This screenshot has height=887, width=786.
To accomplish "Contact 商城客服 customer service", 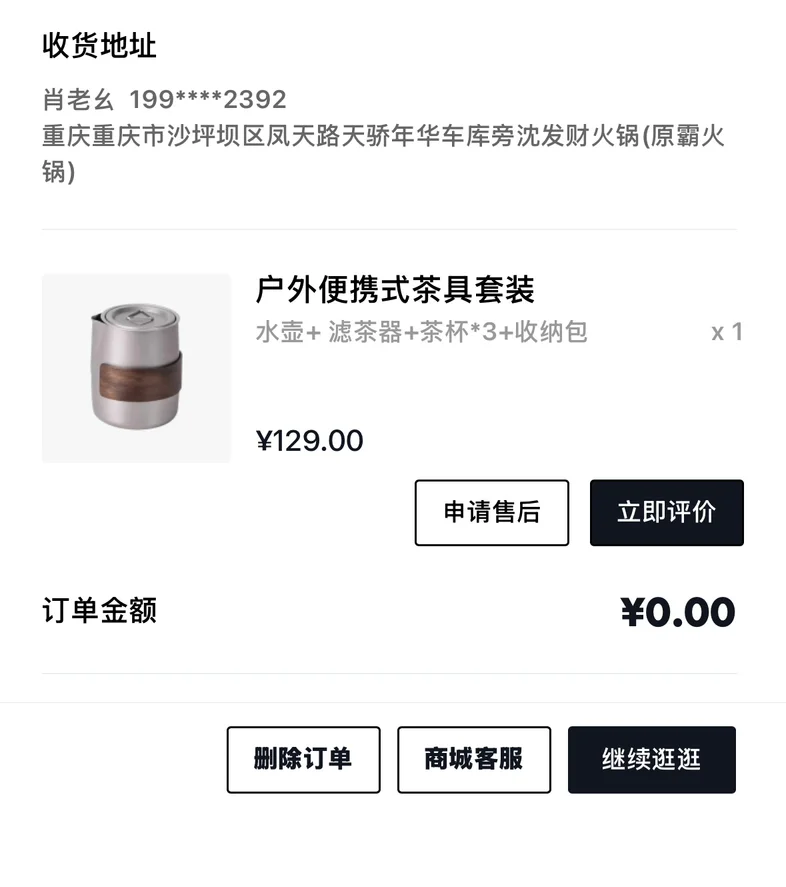I will click(x=474, y=760).
